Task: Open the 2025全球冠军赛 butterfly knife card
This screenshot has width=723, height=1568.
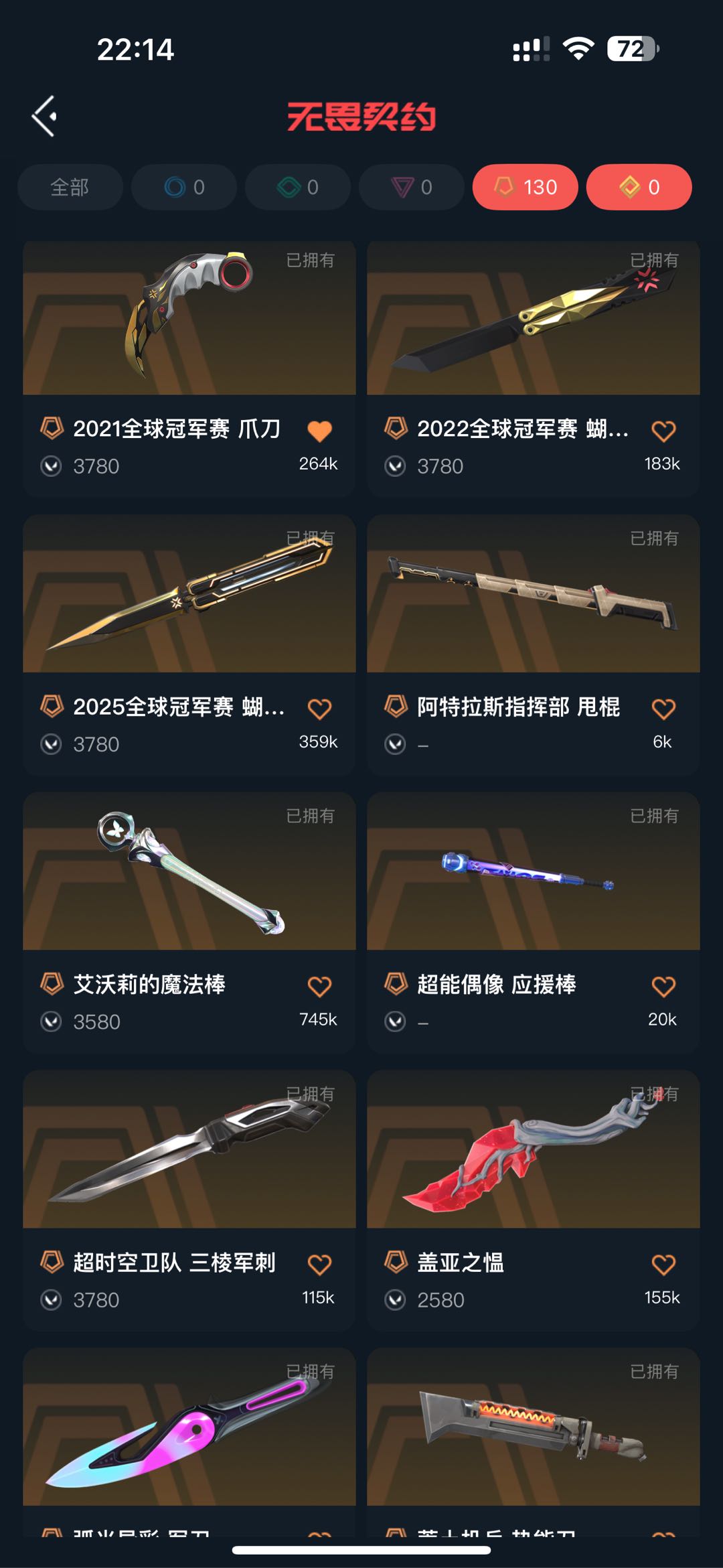Action: tap(189, 645)
